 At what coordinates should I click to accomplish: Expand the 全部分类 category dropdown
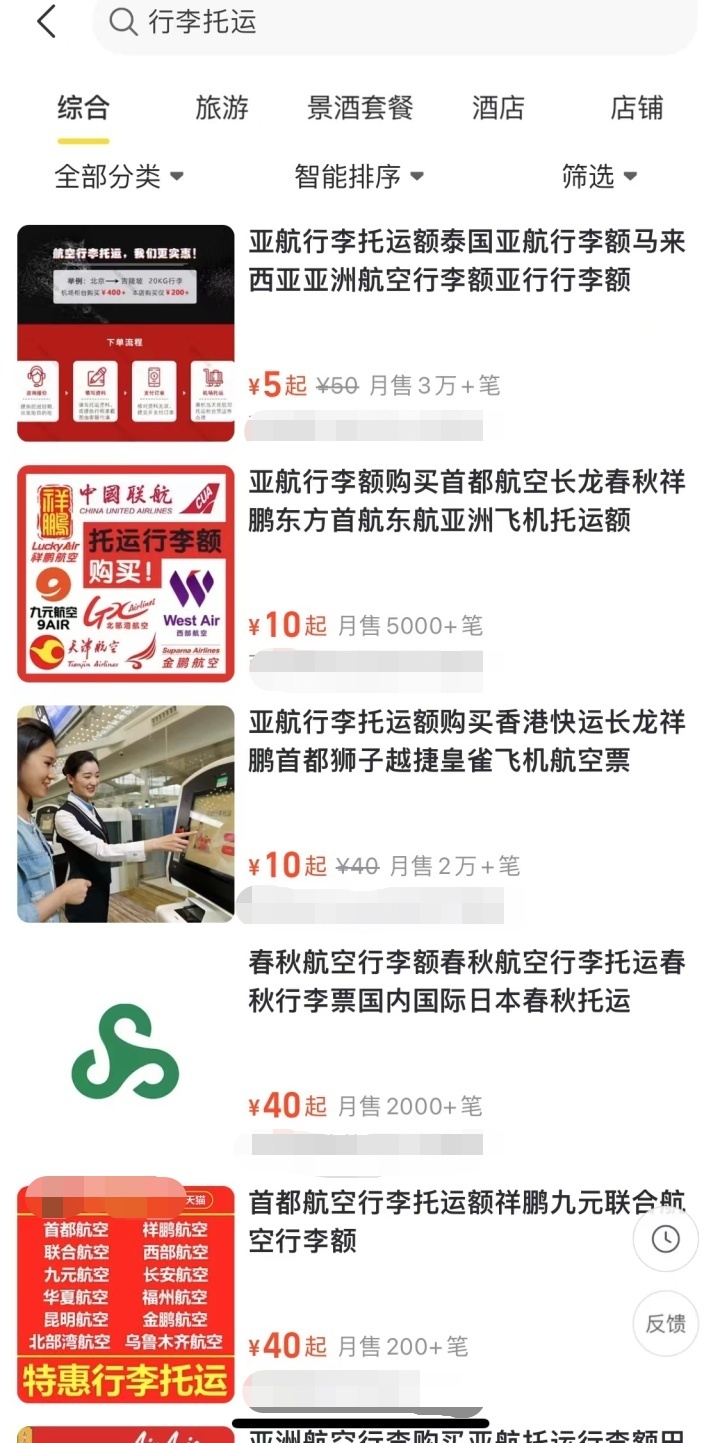click(118, 175)
